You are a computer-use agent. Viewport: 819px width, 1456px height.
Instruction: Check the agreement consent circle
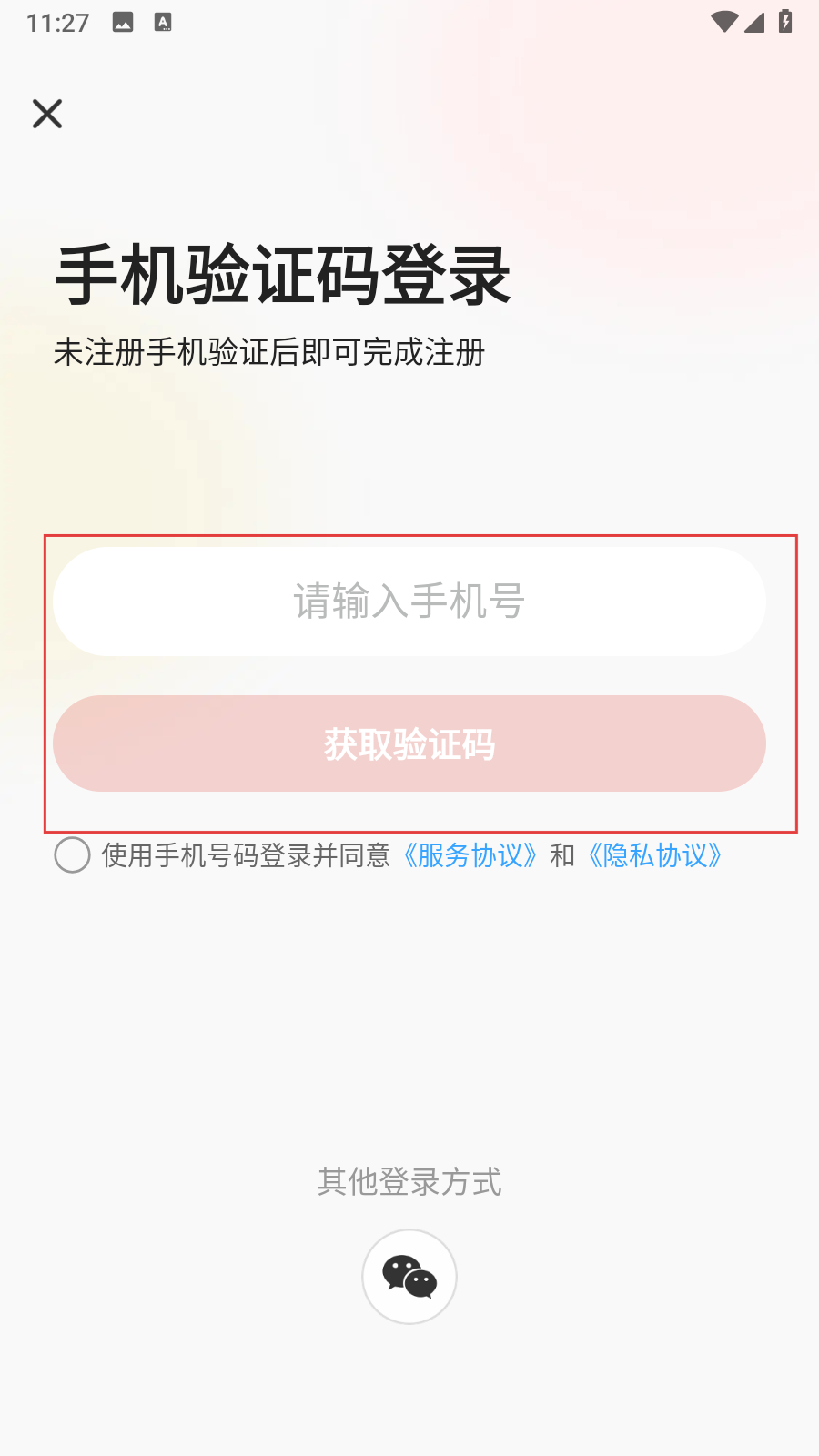(72, 855)
